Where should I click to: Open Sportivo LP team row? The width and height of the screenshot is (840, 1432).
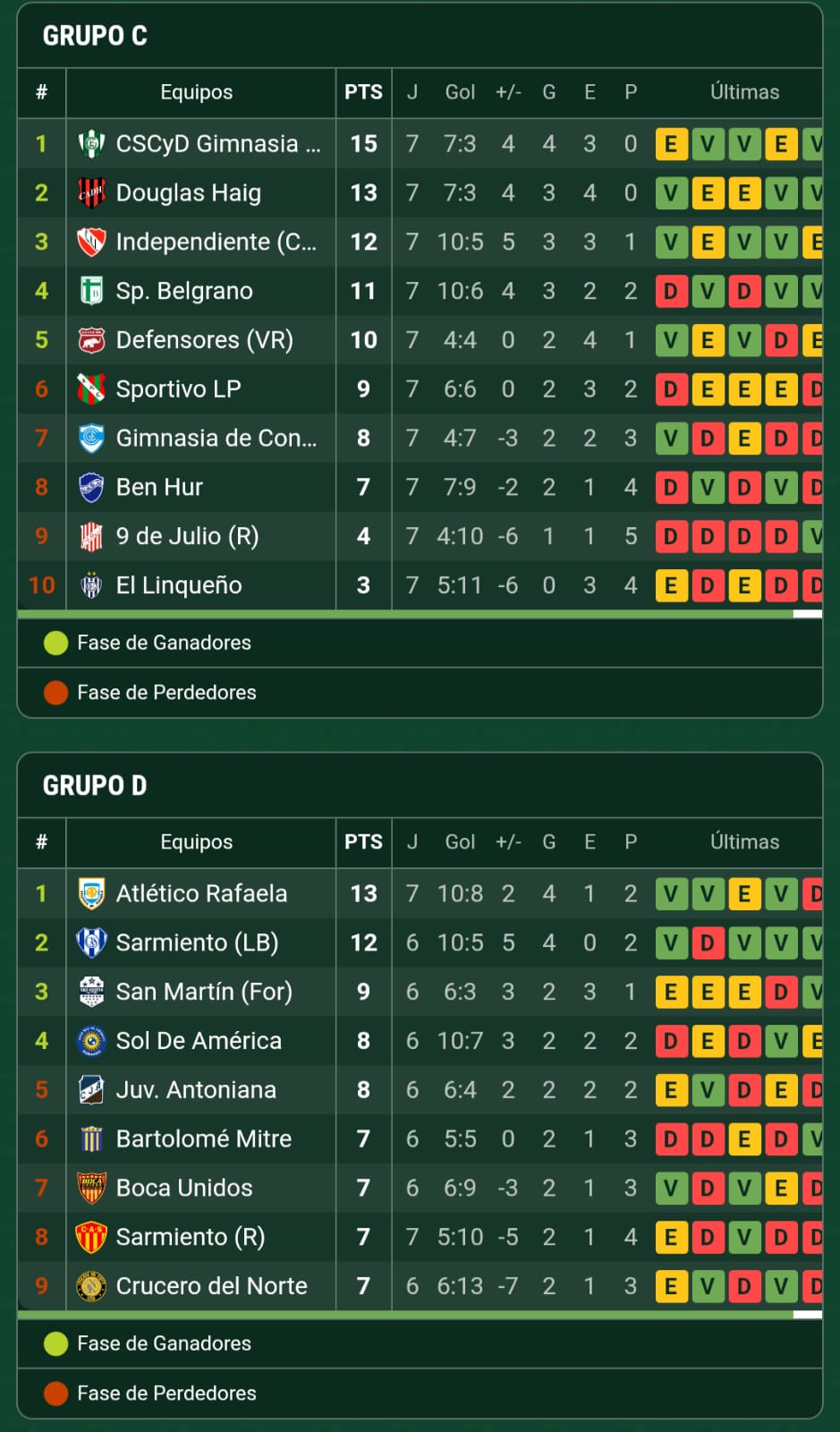click(x=178, y=389)
